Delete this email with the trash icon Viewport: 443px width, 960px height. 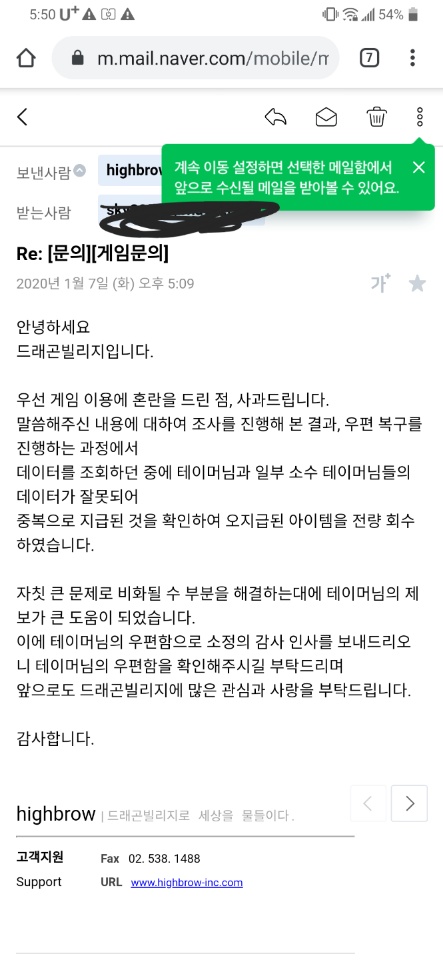(x=376, y=116)
